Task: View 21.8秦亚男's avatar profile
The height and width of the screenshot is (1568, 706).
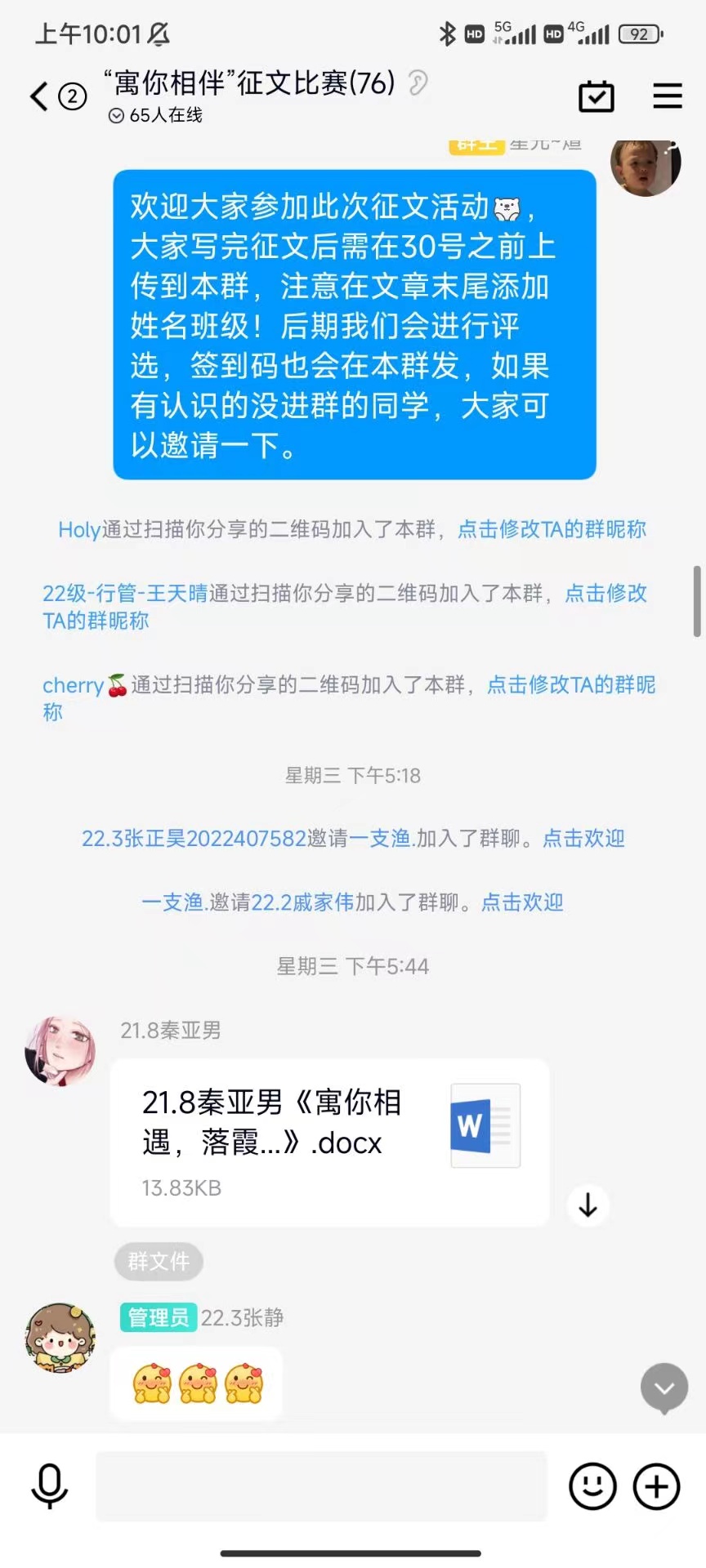Action: [60, 1051]
